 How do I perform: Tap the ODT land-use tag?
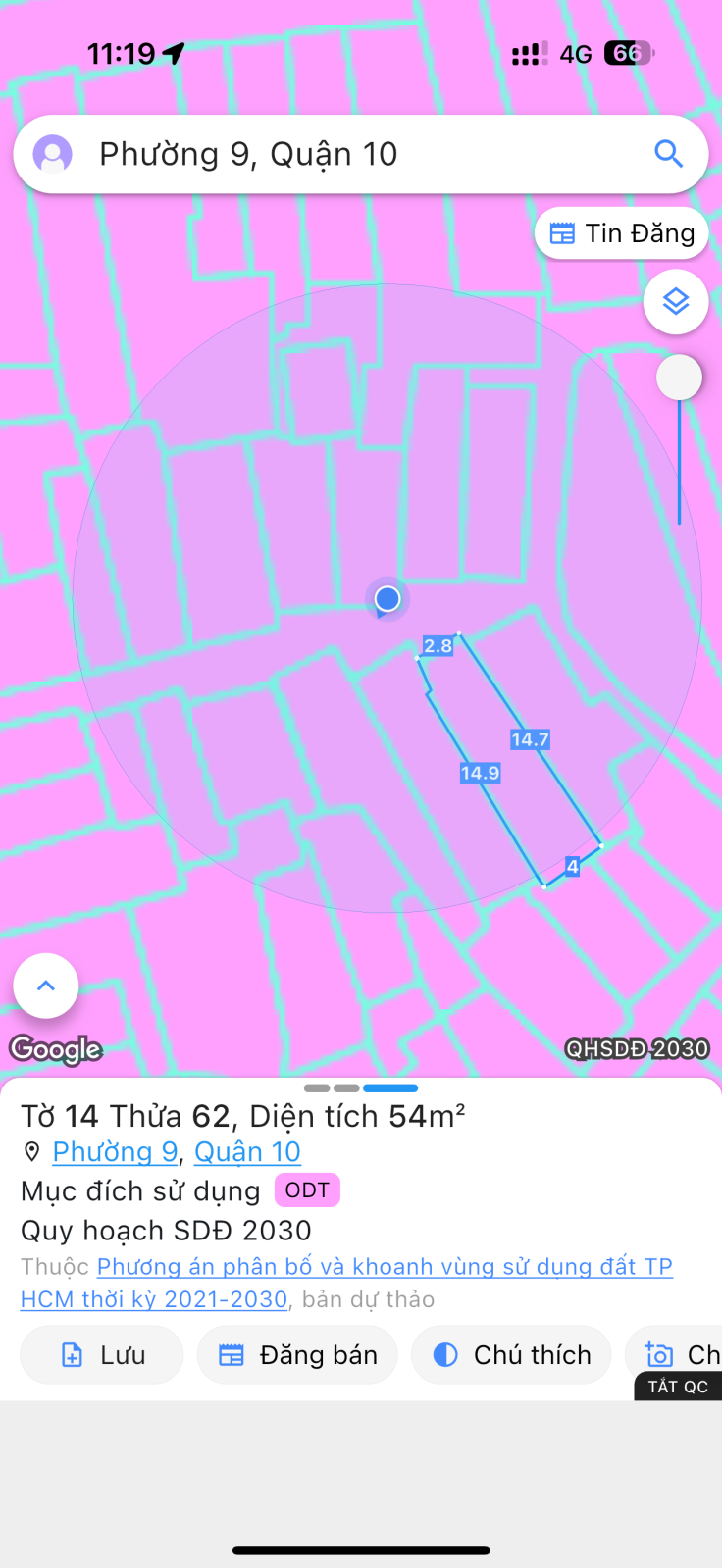307,1190
